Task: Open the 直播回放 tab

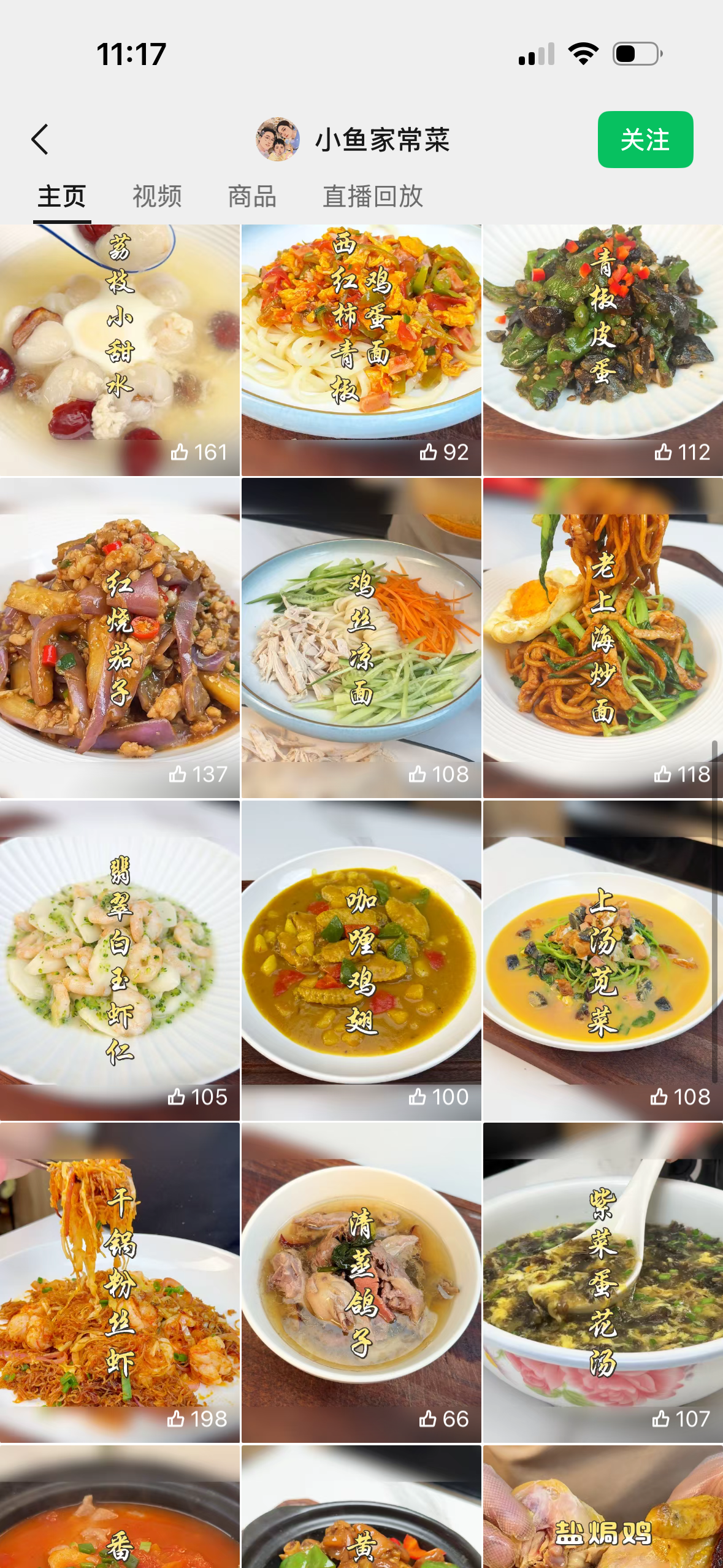Action: tap(373, 196)
